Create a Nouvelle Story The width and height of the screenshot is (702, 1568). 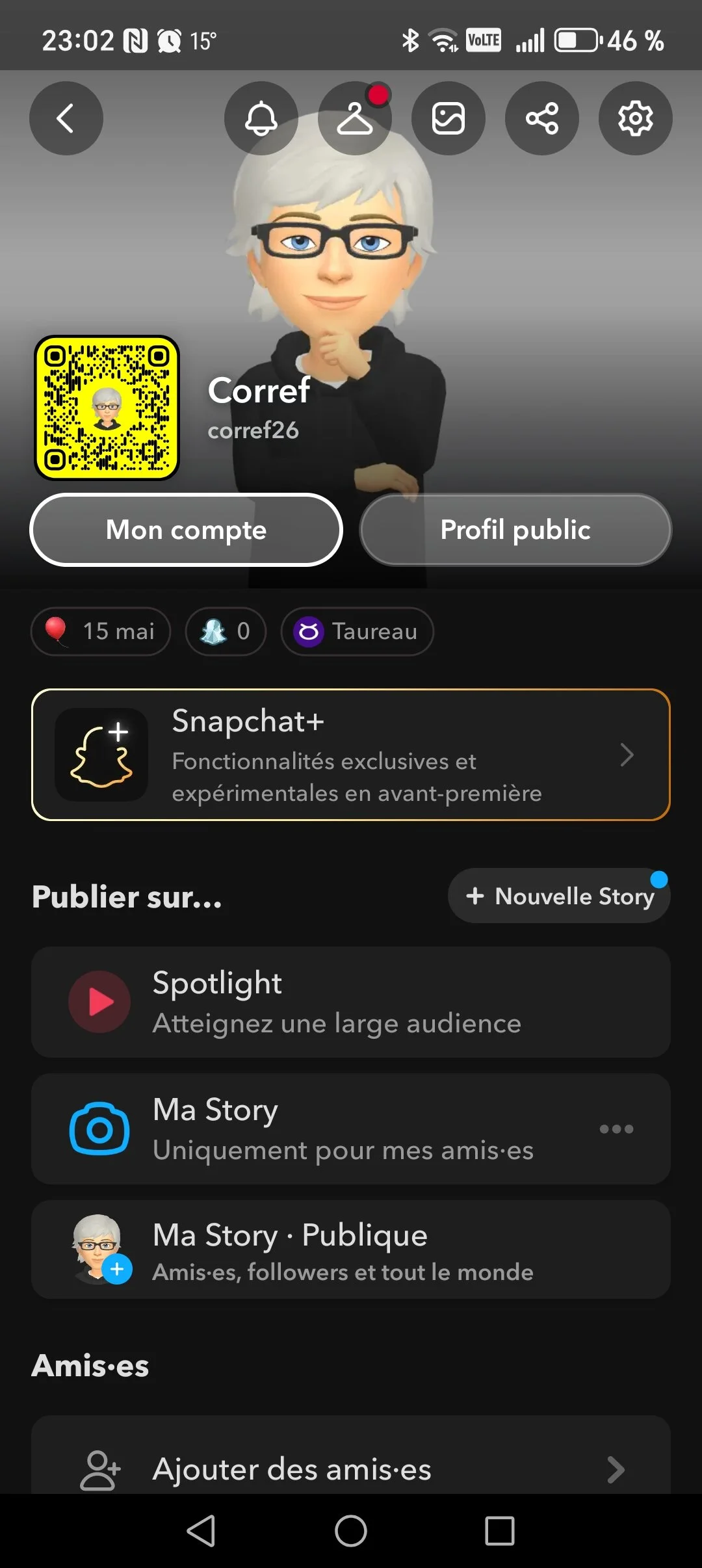click(x=559, y=896)
